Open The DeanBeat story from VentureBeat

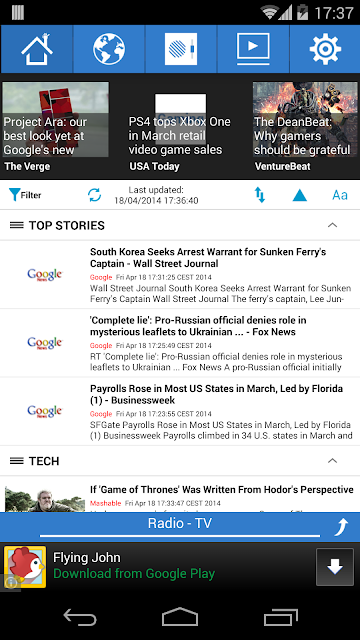tap(305, 127)
